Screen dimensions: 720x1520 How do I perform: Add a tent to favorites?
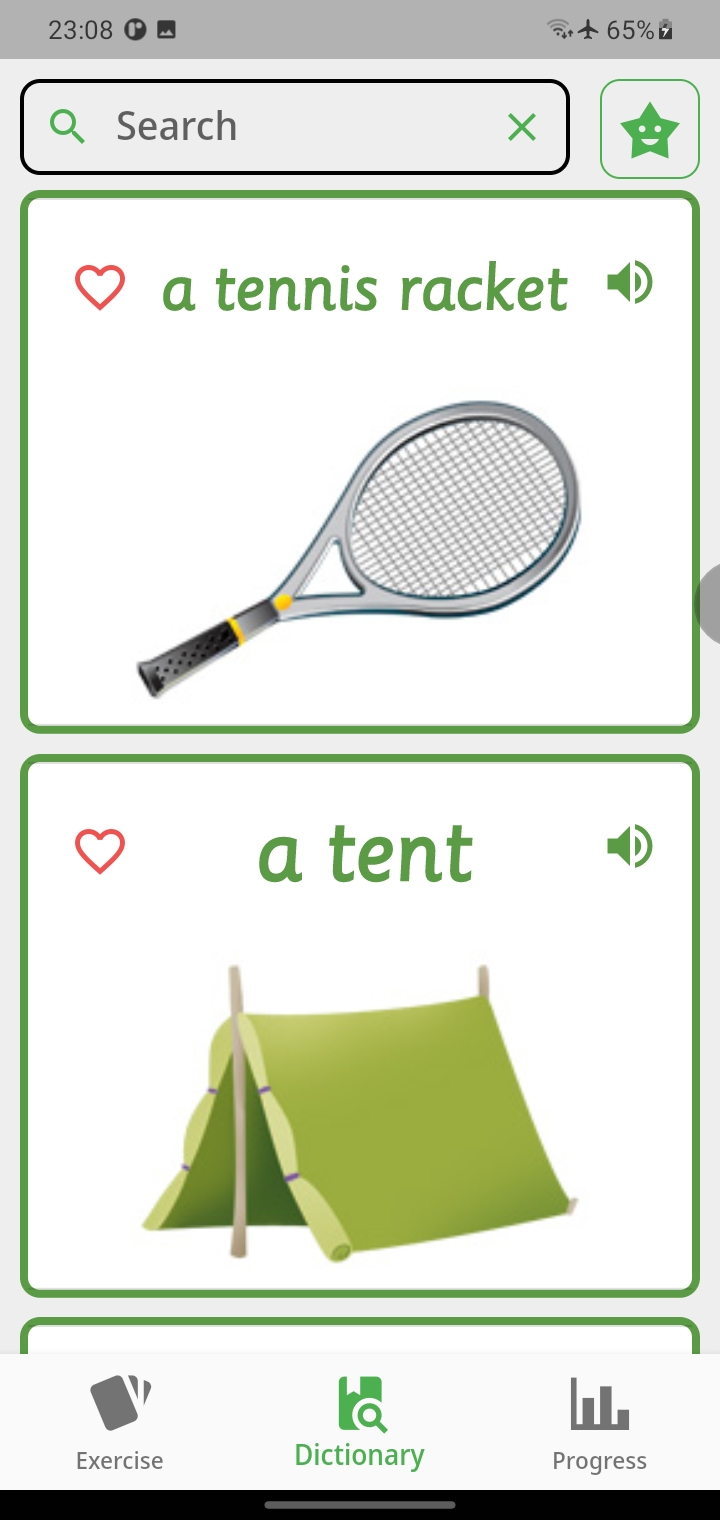point(100,851)
